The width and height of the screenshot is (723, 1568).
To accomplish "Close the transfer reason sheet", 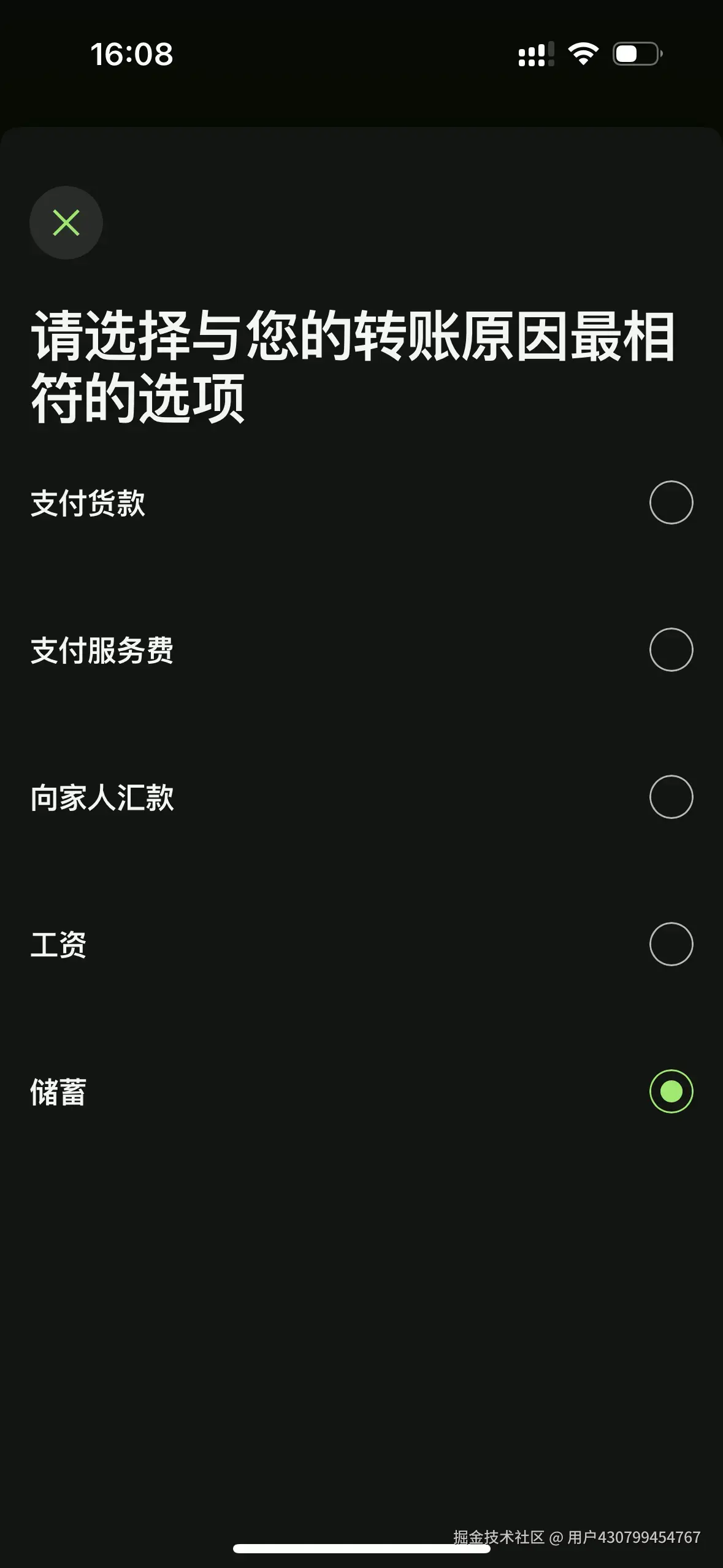I will tap(66, 223).
